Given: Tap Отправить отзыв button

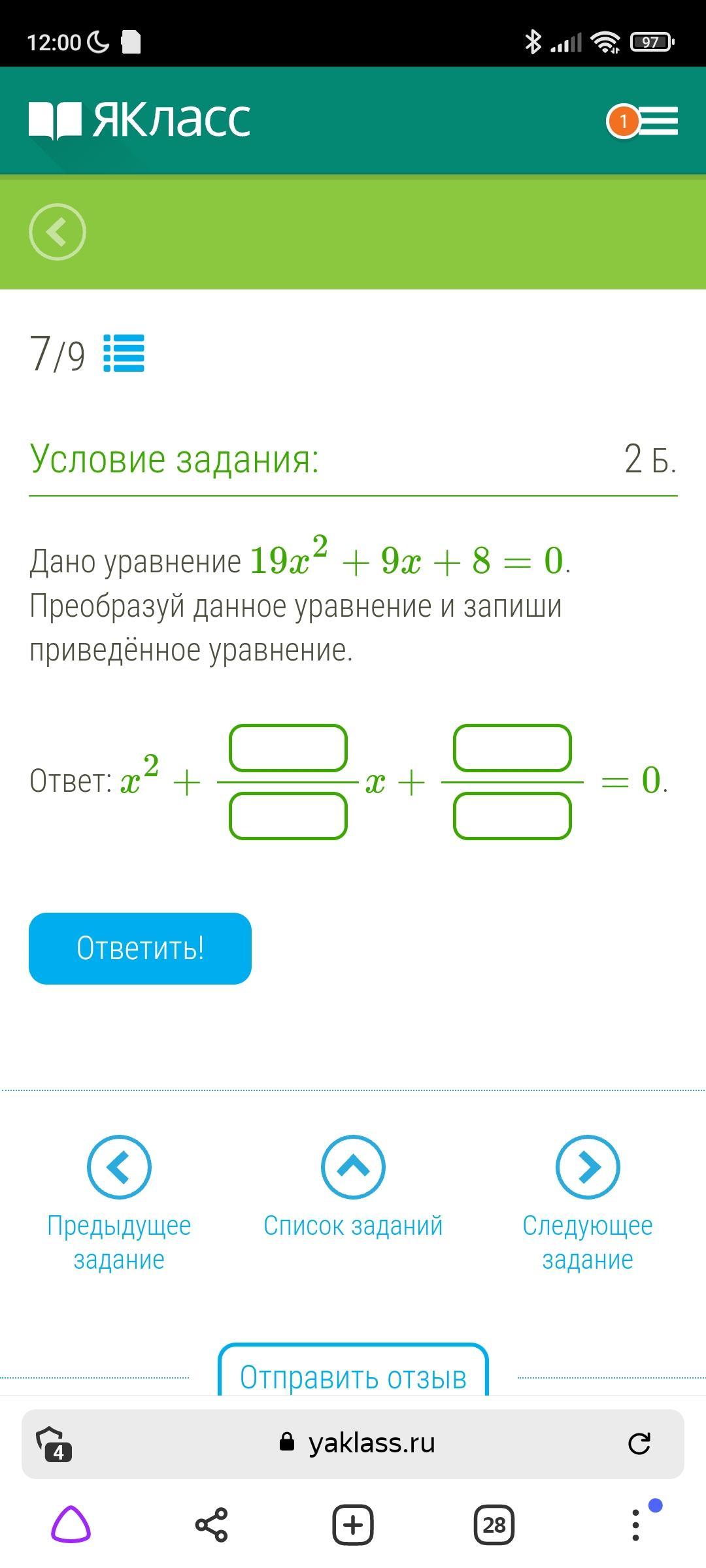Looking at the screenshot, I should tap(353, 1372).
